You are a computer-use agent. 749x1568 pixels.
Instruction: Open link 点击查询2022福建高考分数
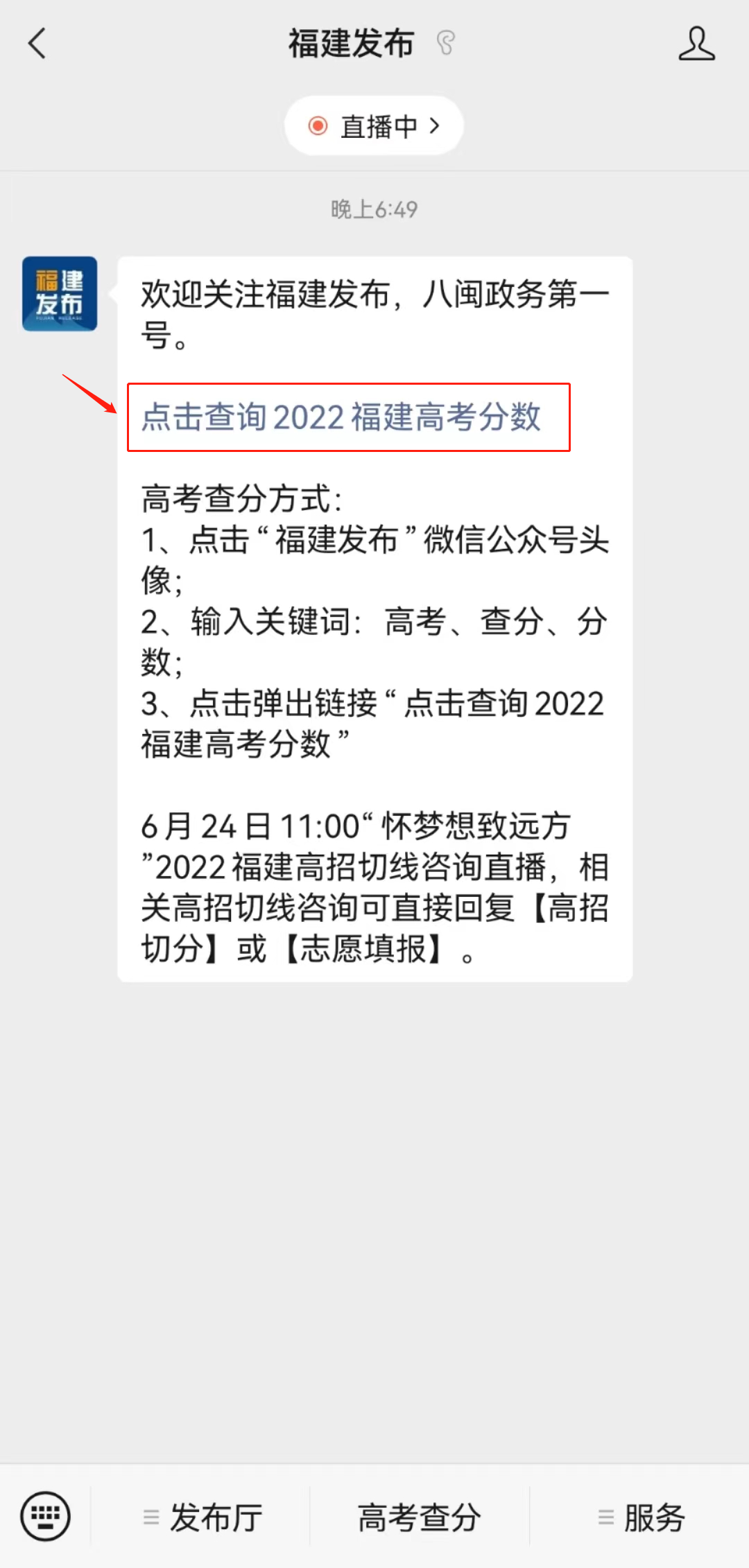point(341,417)
